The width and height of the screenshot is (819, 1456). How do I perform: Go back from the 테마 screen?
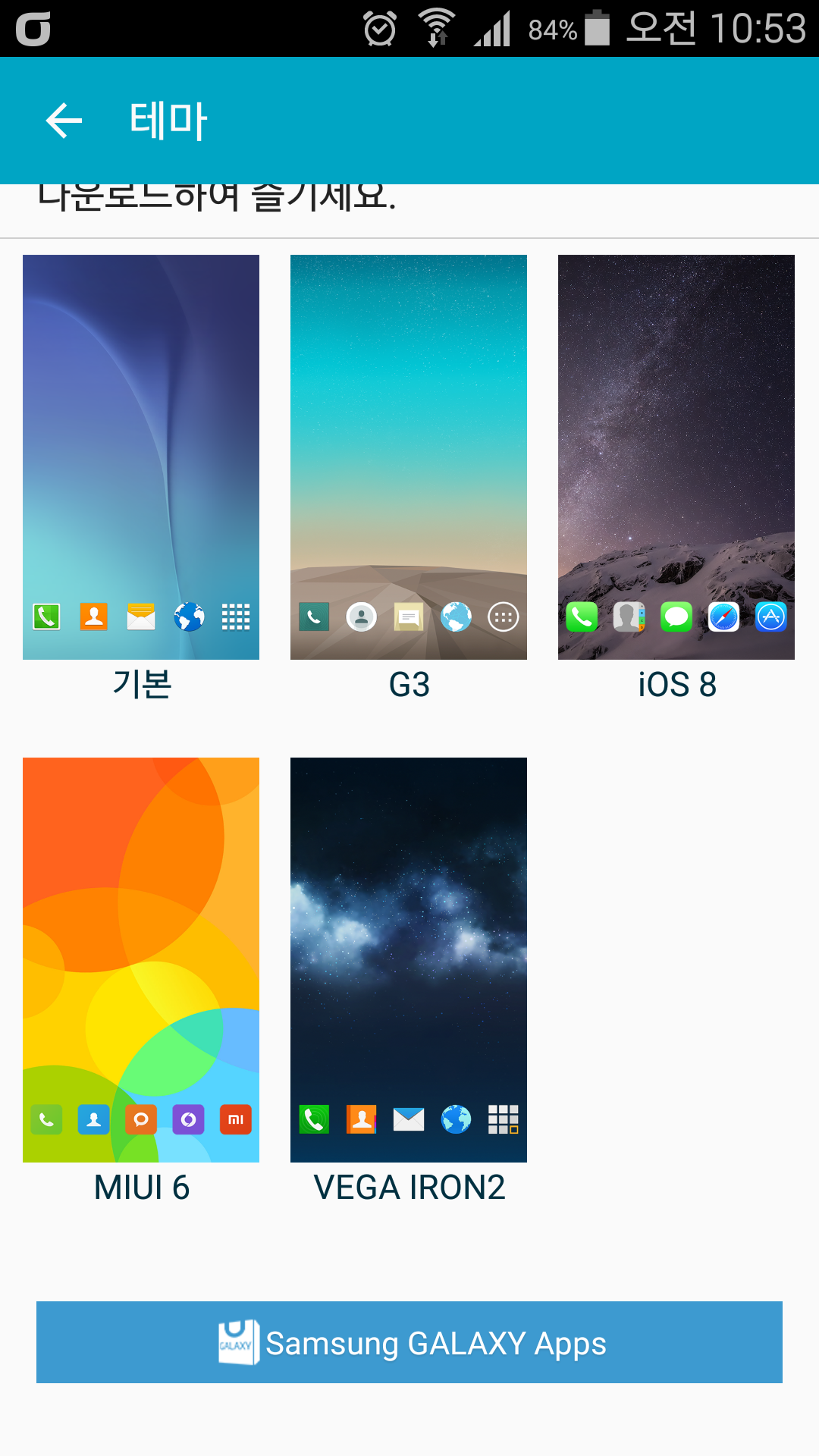pos(64,121)
